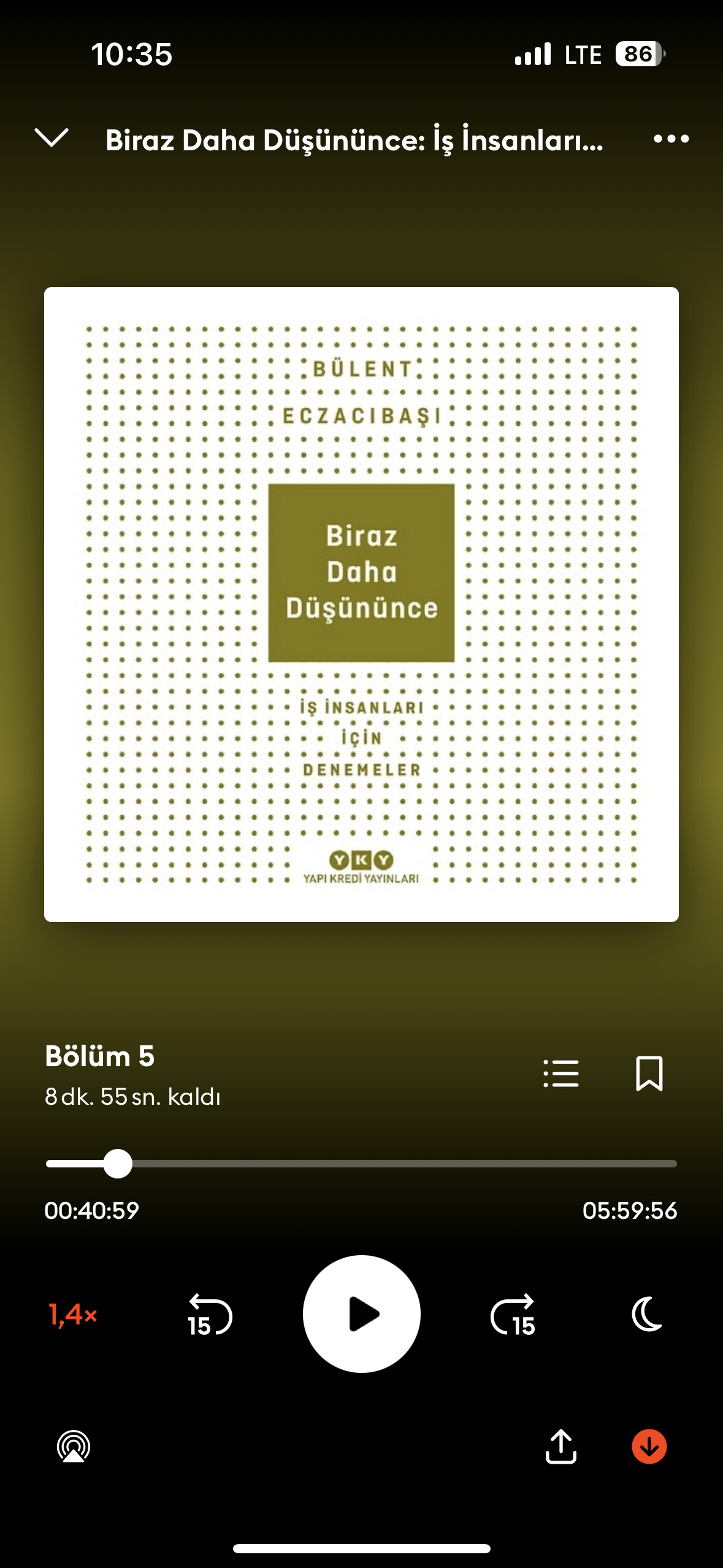
Task: Open the three-dot overflow menu
Action: click(671, 139)
